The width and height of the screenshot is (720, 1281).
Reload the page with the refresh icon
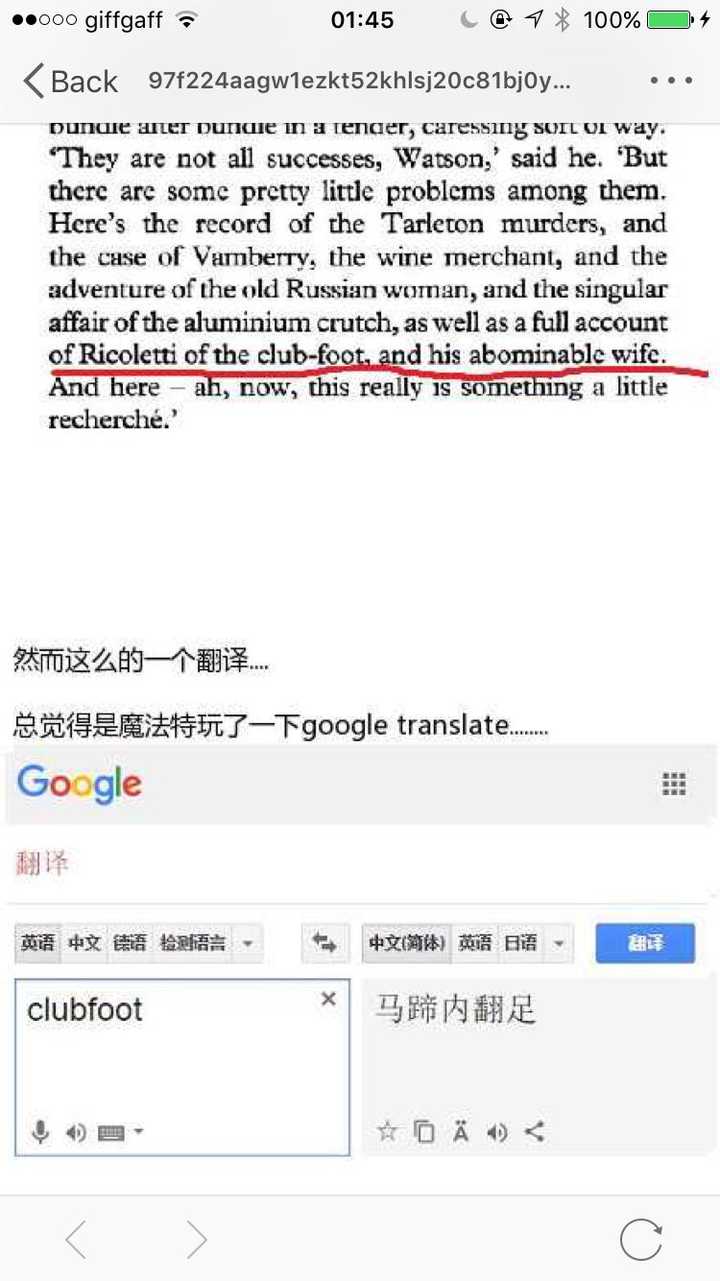pos(640,1241)
